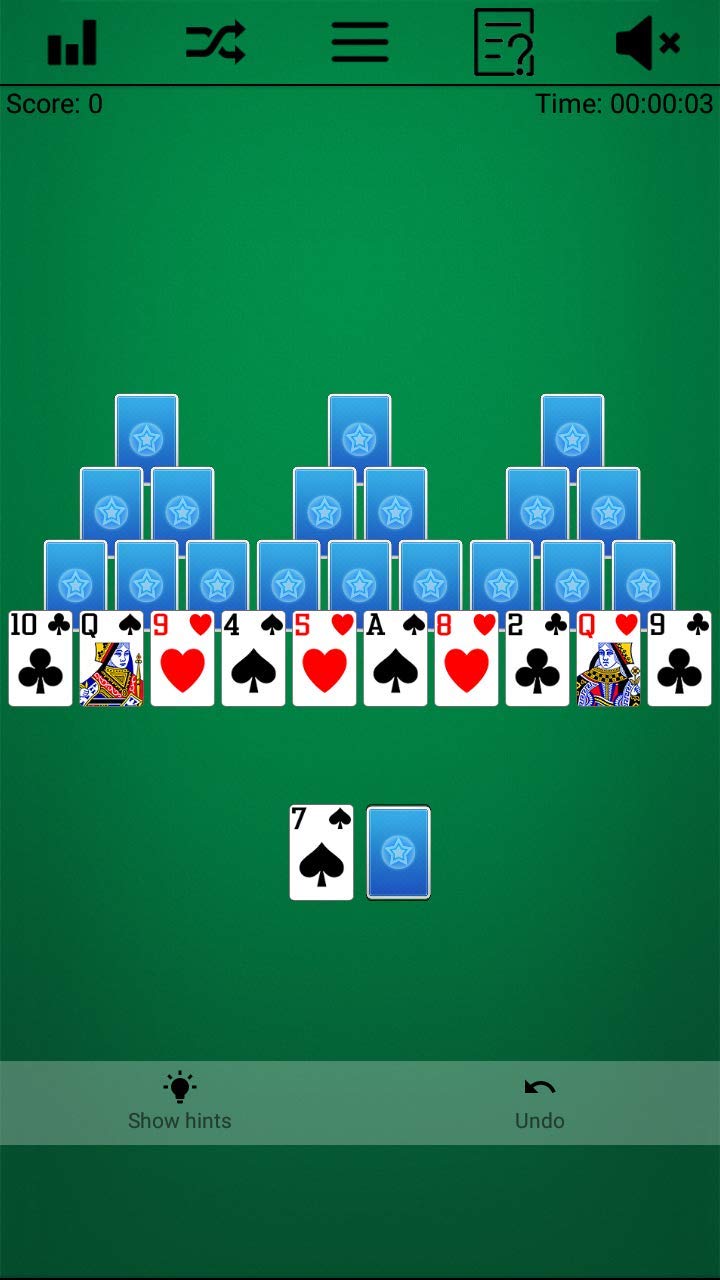Tap Show hints
720x1280 pixels.
click(180, 1102)
